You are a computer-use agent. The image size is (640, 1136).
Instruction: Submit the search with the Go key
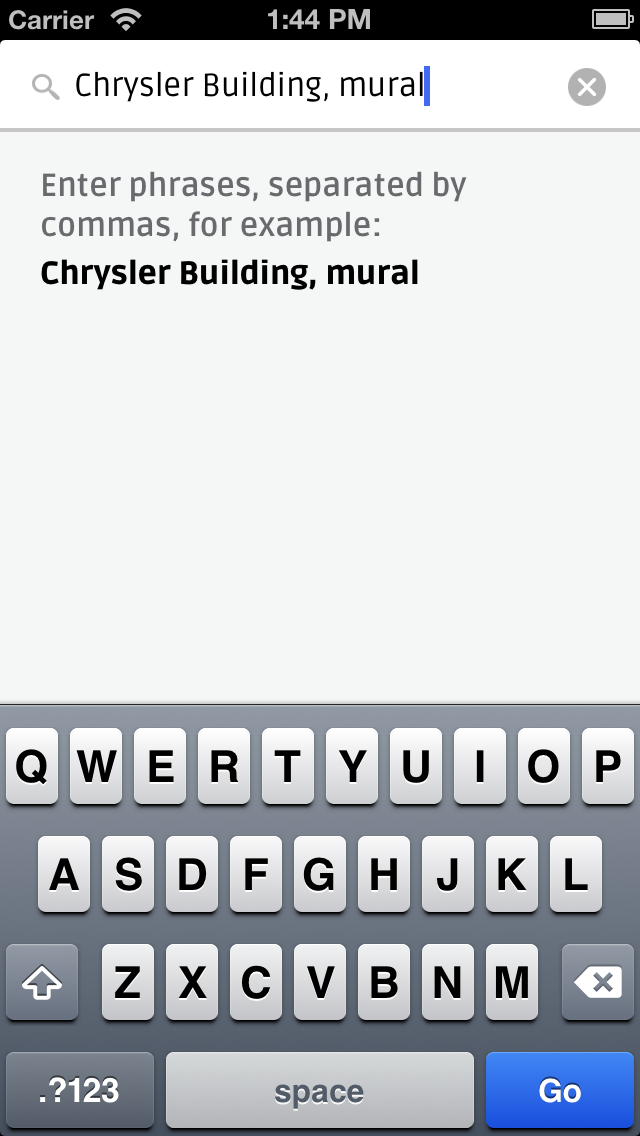(x=560, y=1090)
